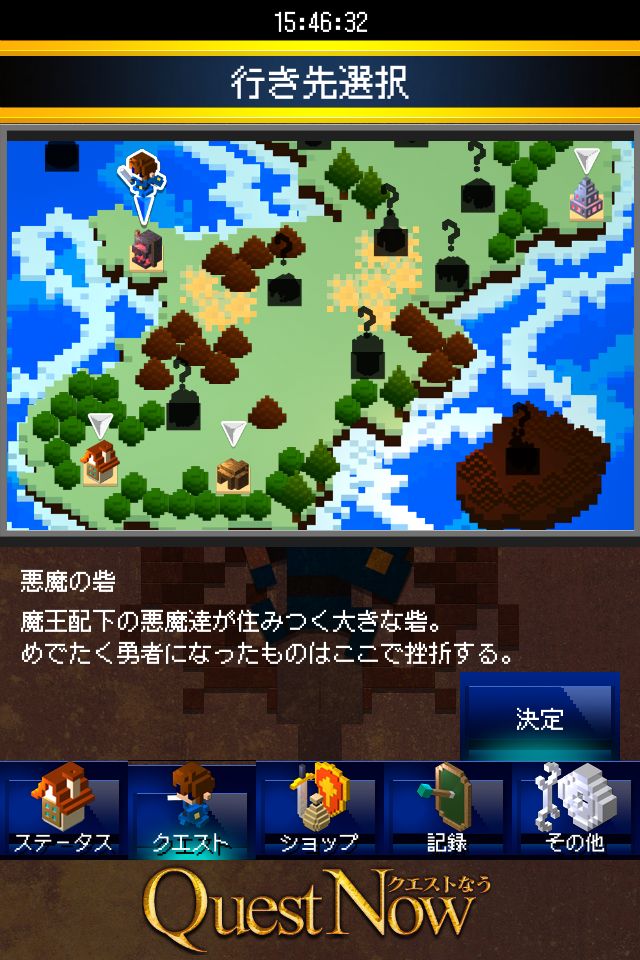Open the クエスト tab
Viewport: 640px width, 960px height.
coord(191,810)
